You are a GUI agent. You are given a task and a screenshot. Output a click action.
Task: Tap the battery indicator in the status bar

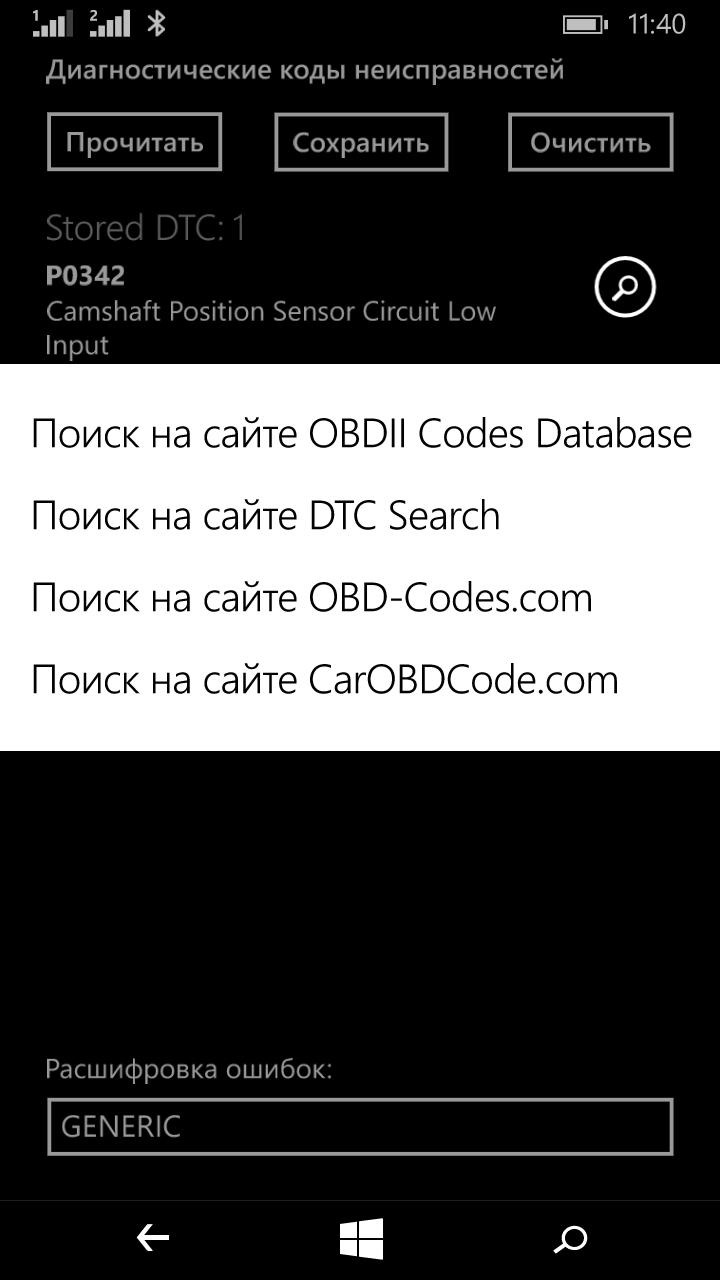588,22
